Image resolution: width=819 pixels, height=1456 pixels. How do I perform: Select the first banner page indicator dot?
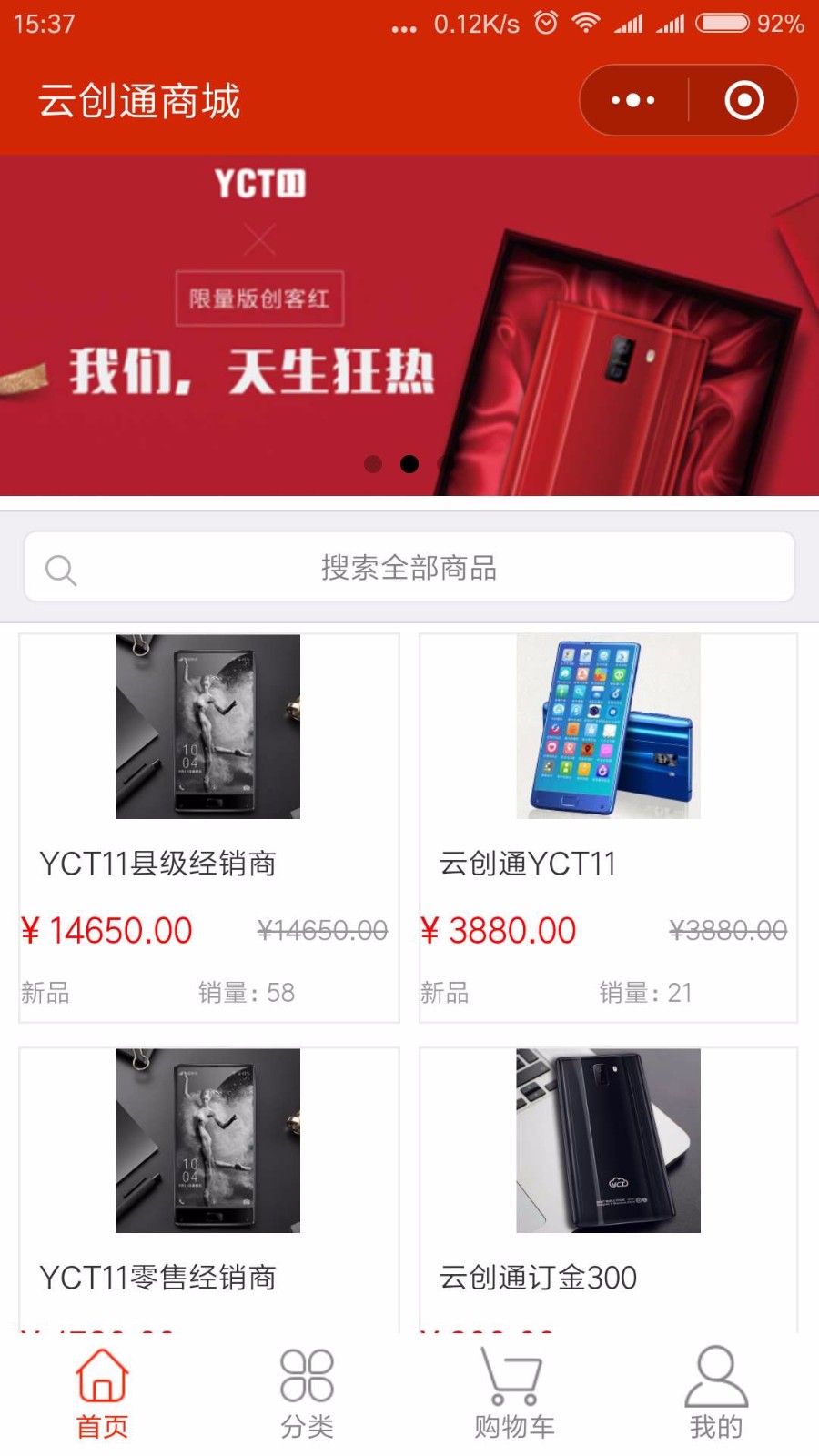[373, 464]
